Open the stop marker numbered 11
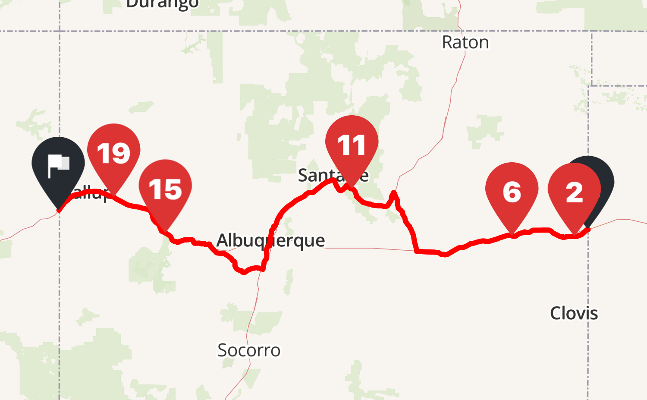 click(351, 147)
